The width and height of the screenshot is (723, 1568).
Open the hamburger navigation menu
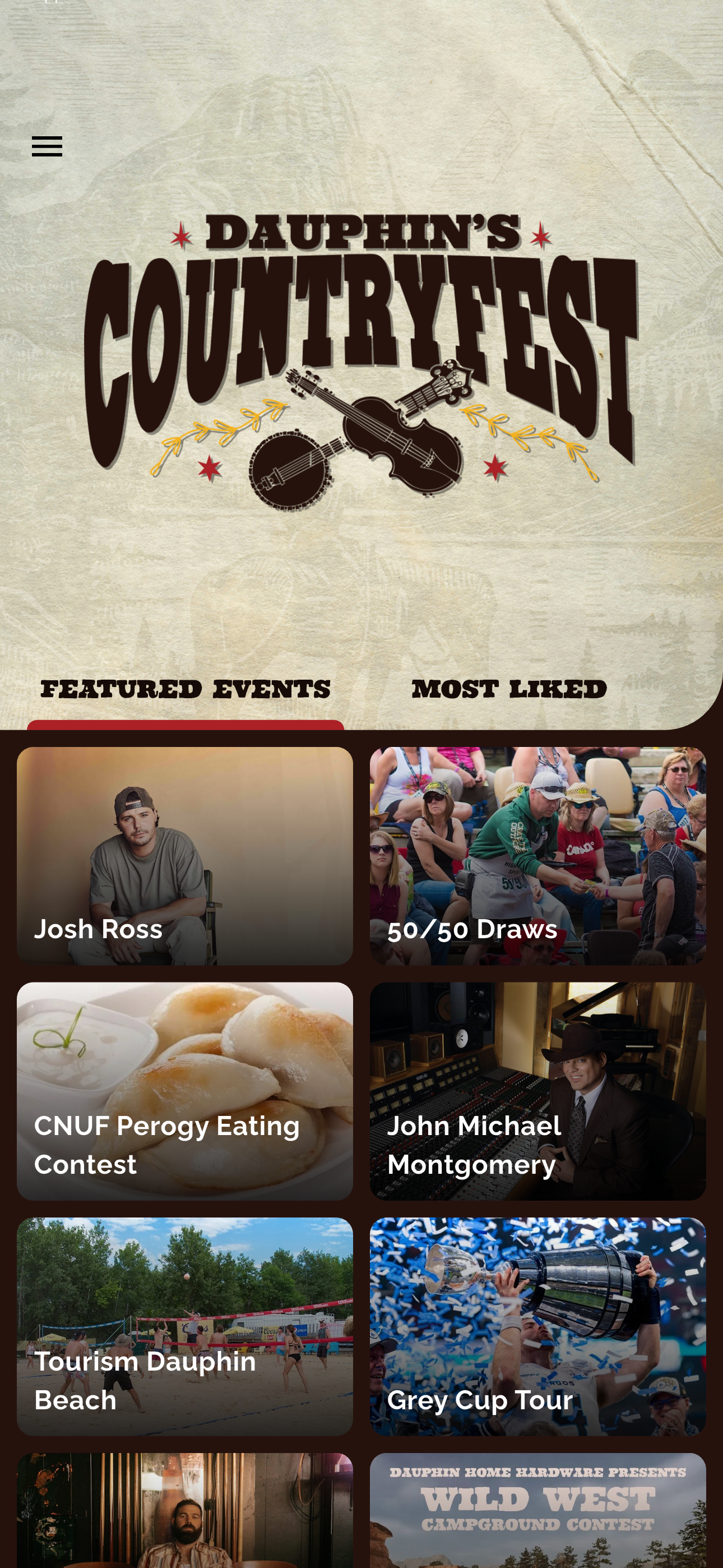[x=47, y=146]
